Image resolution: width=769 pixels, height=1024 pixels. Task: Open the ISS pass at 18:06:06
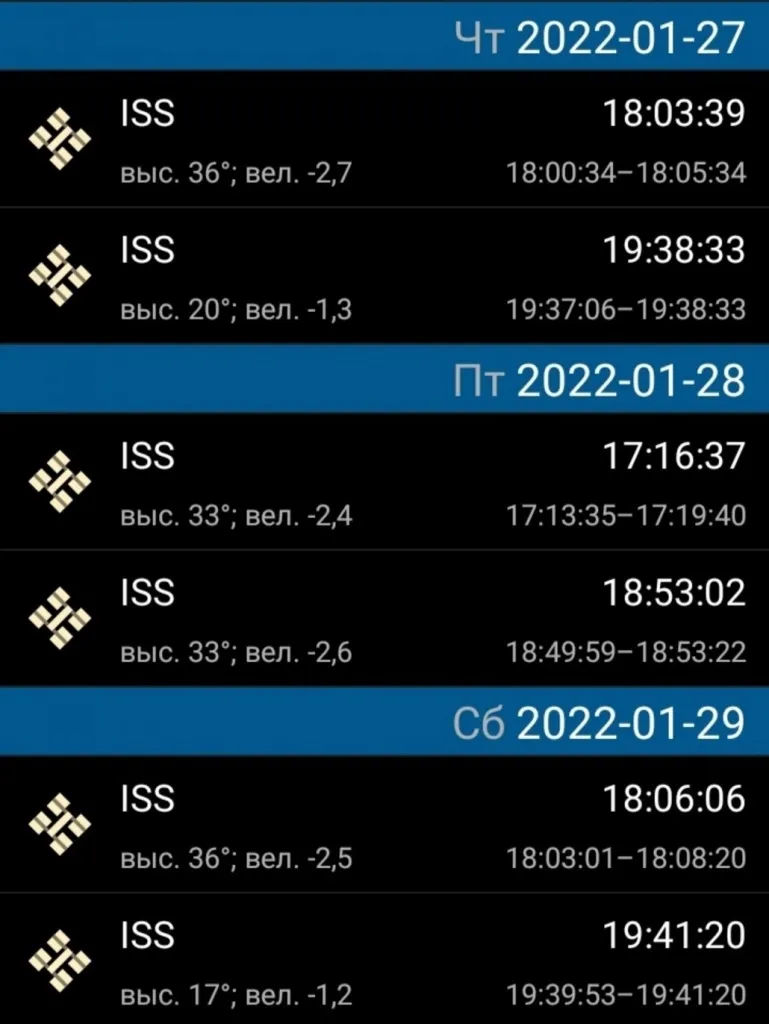384,825
